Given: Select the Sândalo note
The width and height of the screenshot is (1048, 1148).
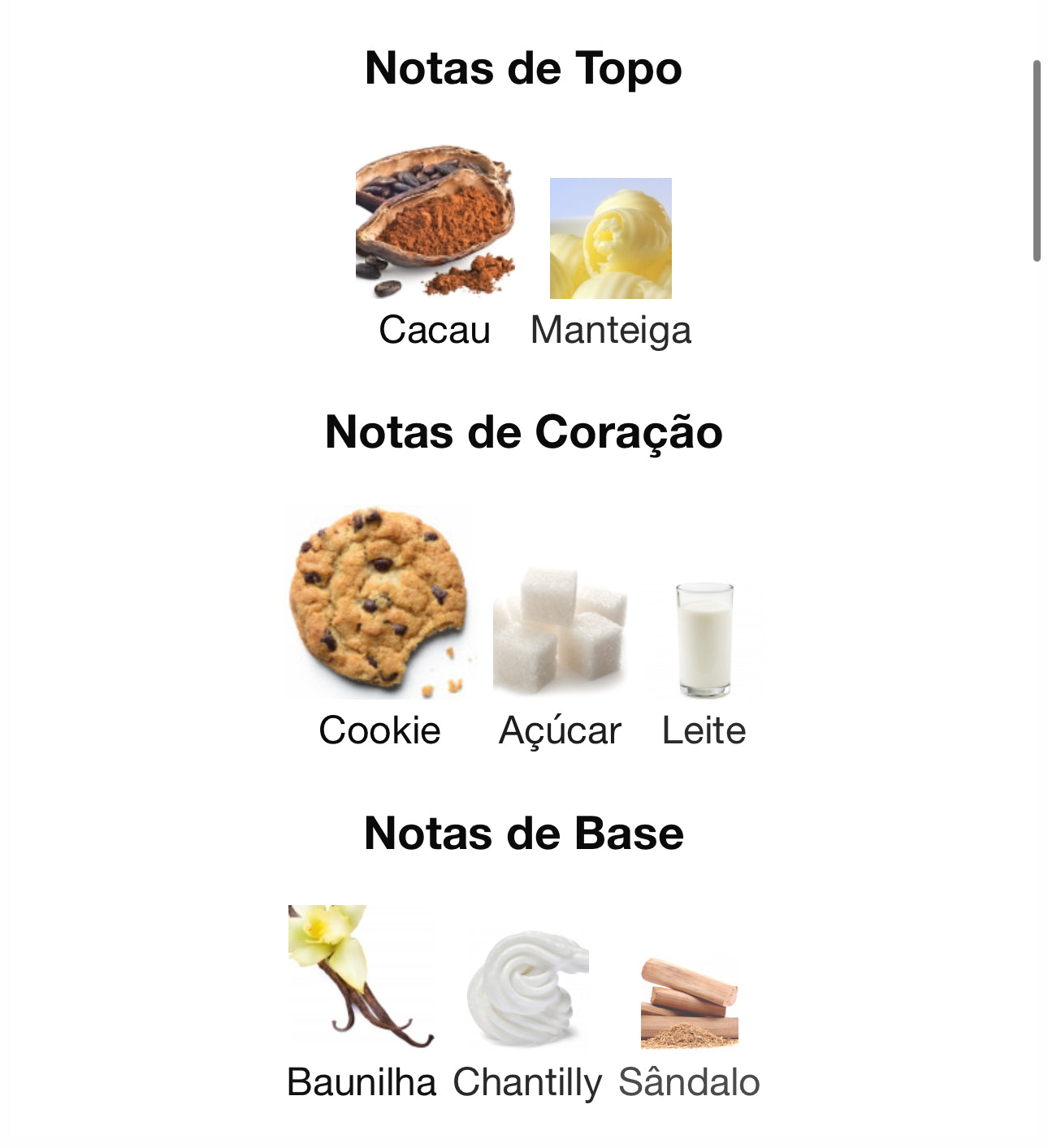Looking at the screenshot, I should tap(689, 1003).
